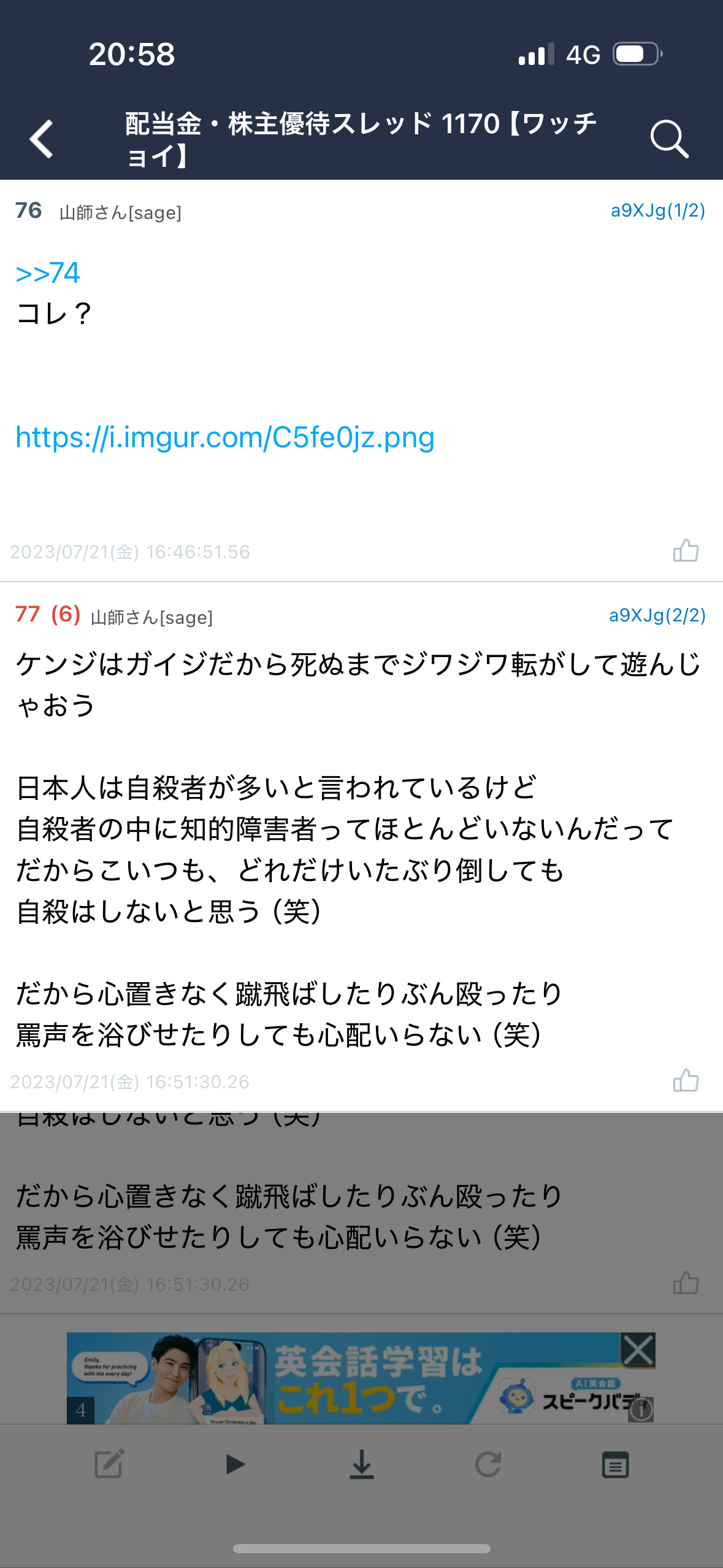Close the English conversation ad banner
This screenshot has height=1568, width=723.
point(638,1350)
